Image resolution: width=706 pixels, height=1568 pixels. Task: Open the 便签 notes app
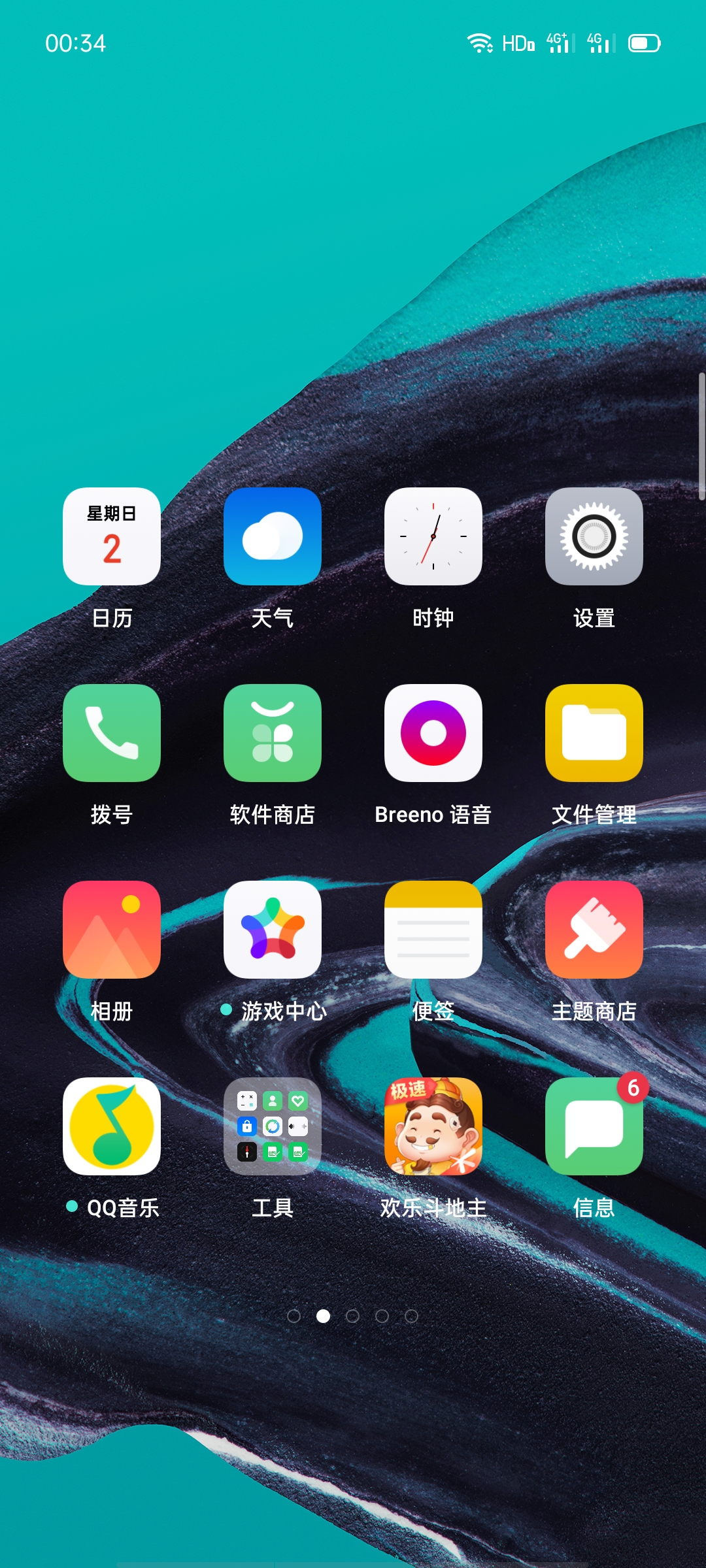pyautogui.click(x=433, y=930)
